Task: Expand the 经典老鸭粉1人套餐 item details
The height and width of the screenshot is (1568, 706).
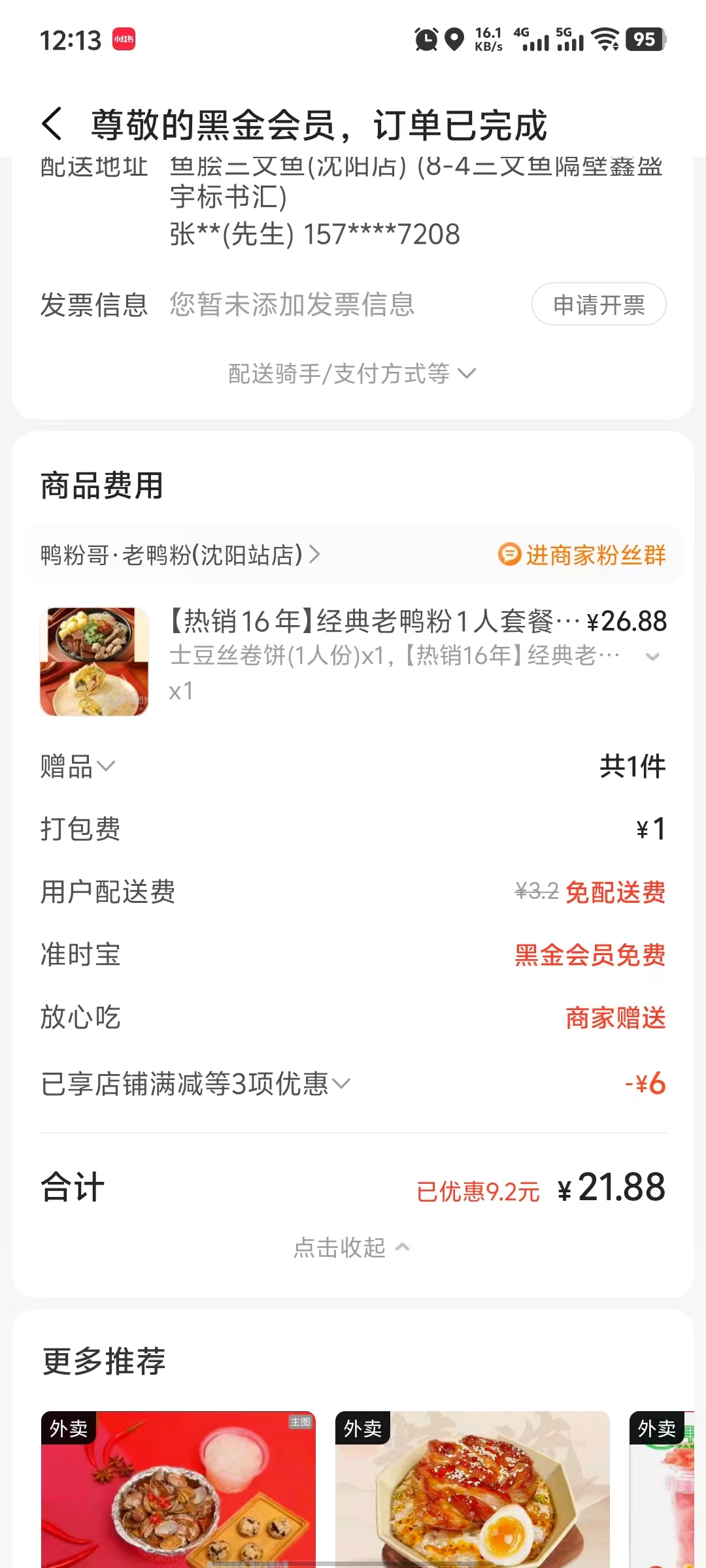Action: [652, 657]
